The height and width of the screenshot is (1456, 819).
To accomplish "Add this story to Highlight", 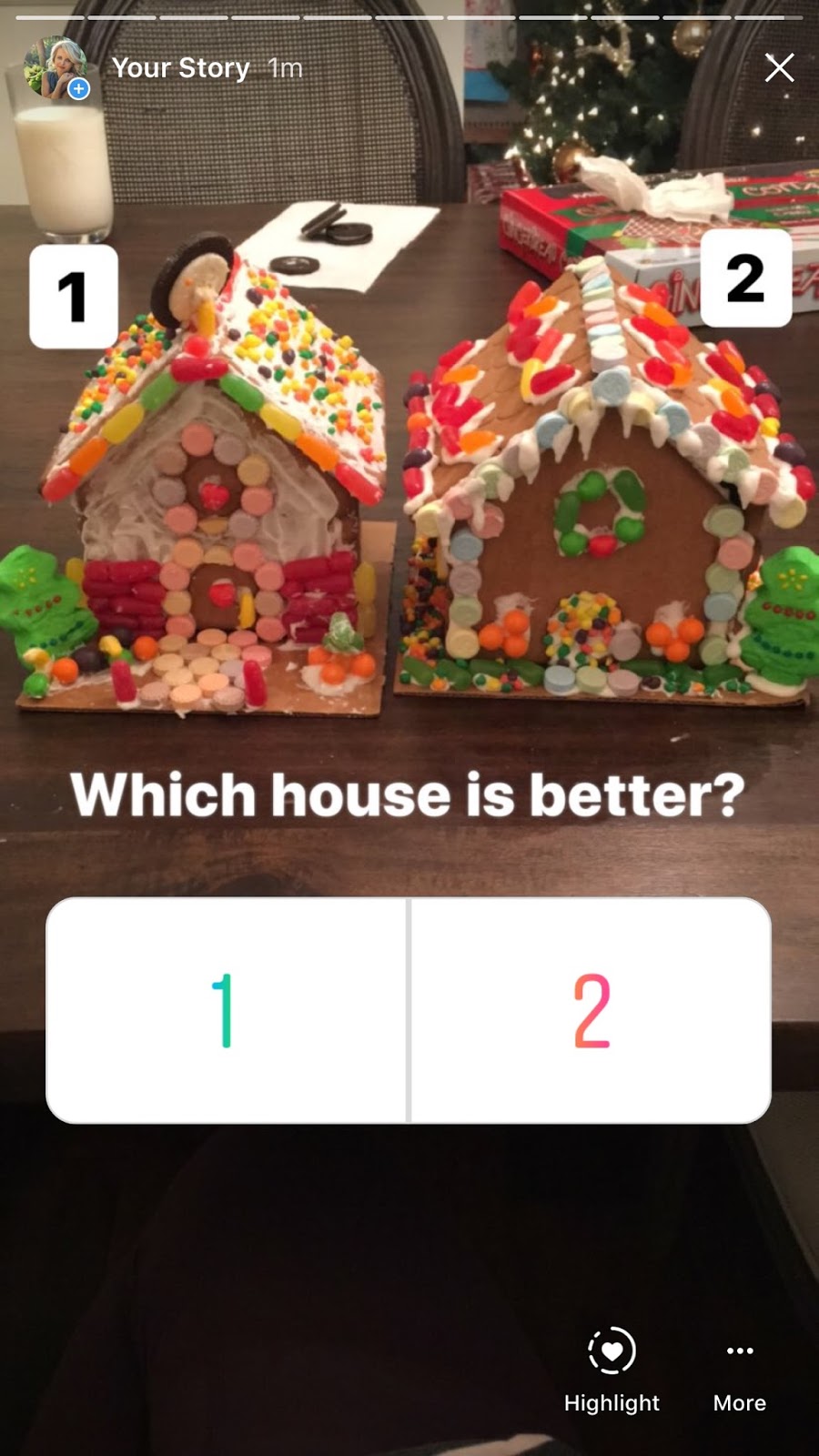I will (x=612, y=1368).
